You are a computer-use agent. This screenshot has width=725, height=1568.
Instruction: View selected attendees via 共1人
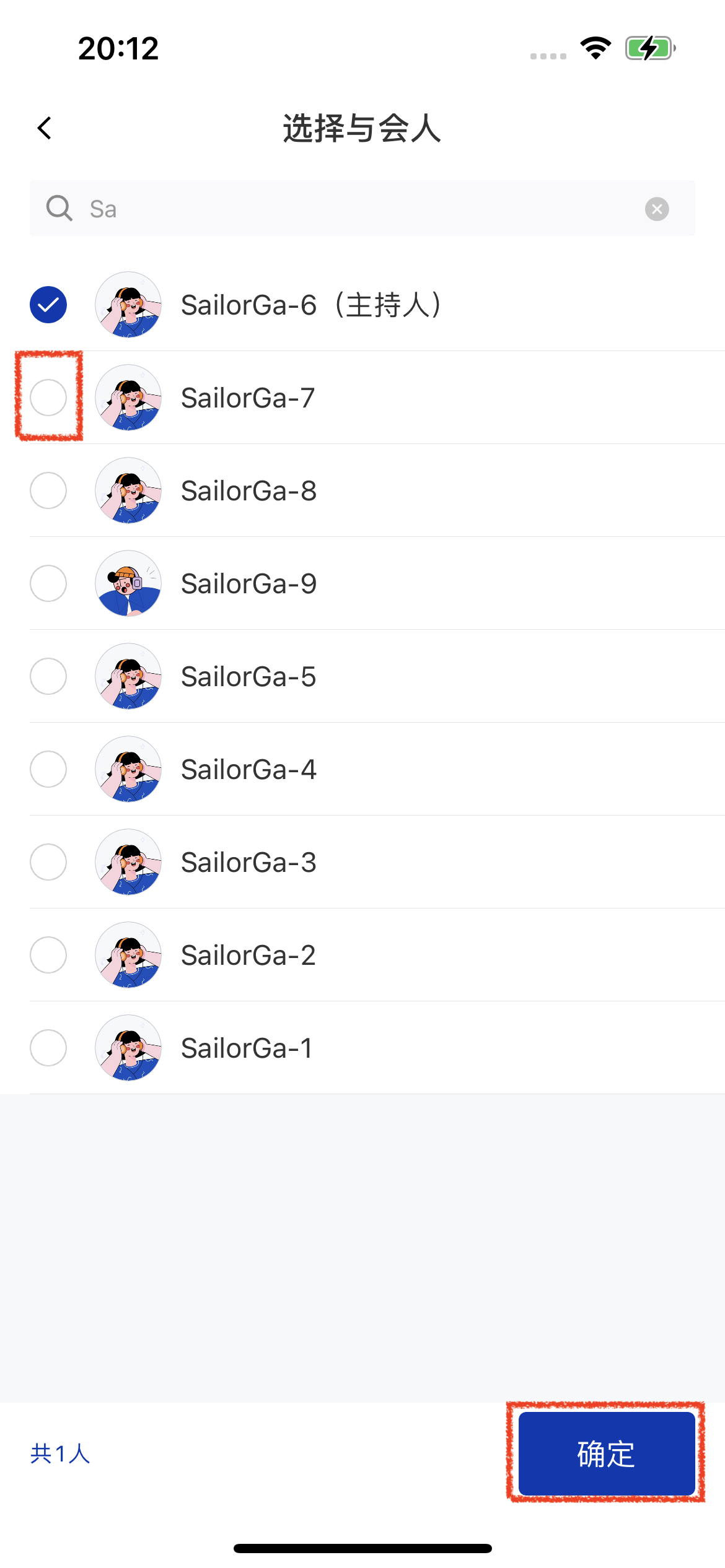coord(60,1453)
